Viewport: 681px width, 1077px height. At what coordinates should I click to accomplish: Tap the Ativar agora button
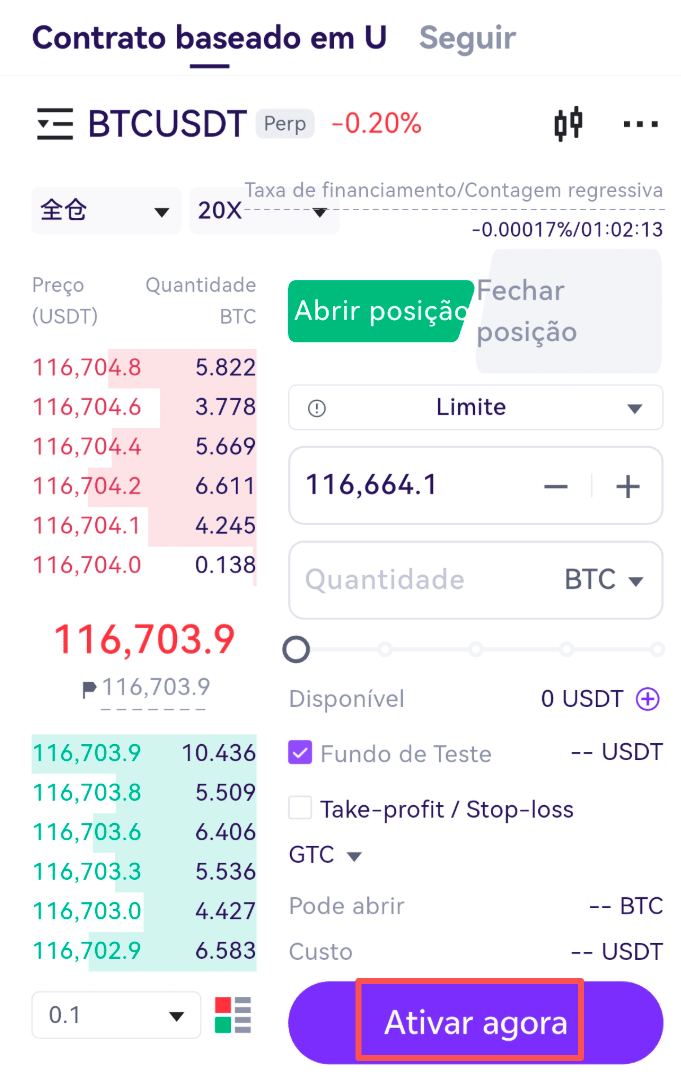(475, 1023)
